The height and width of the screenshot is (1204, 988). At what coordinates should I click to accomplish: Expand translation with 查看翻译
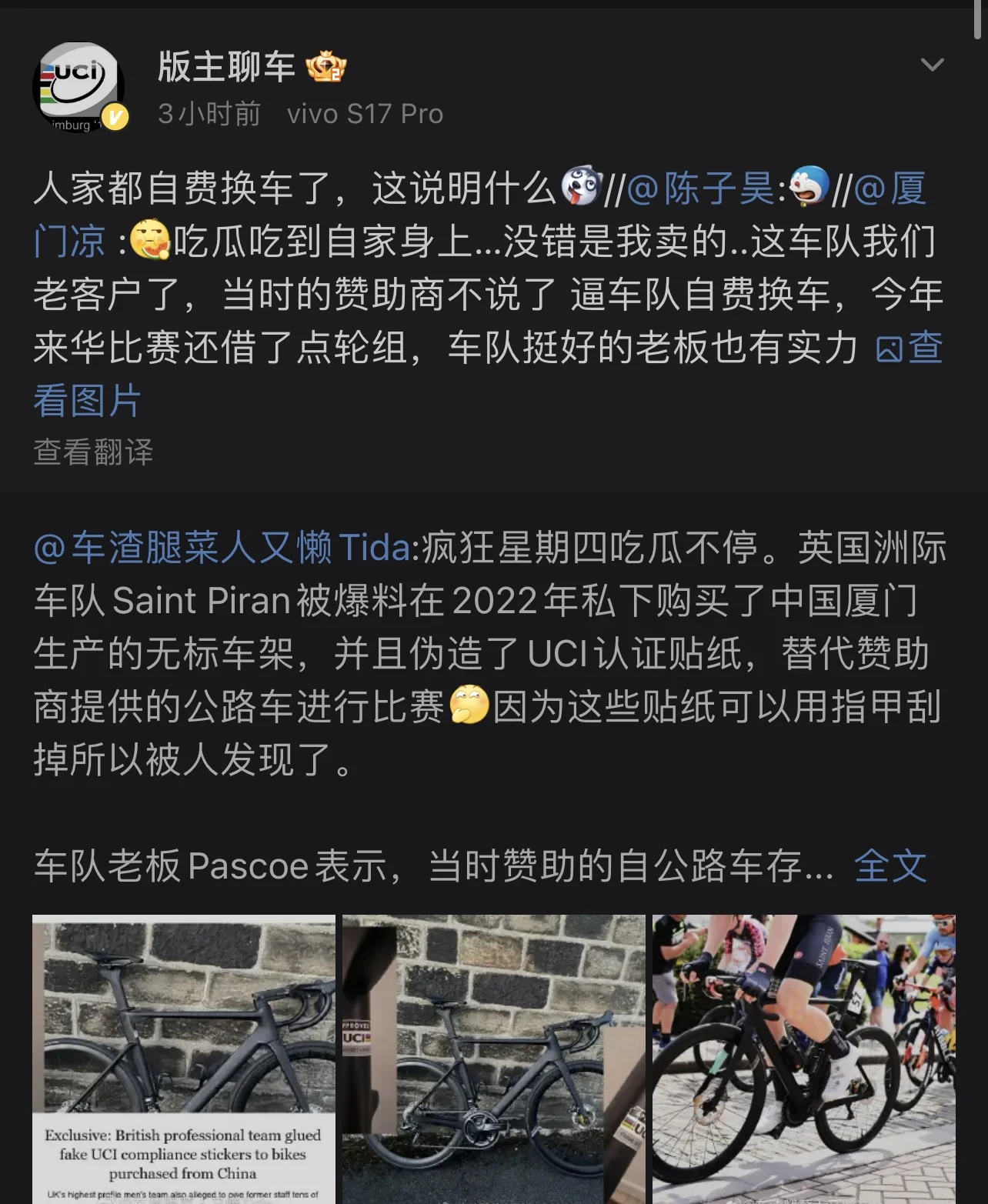pyautogui.click(x=92, y=454)
